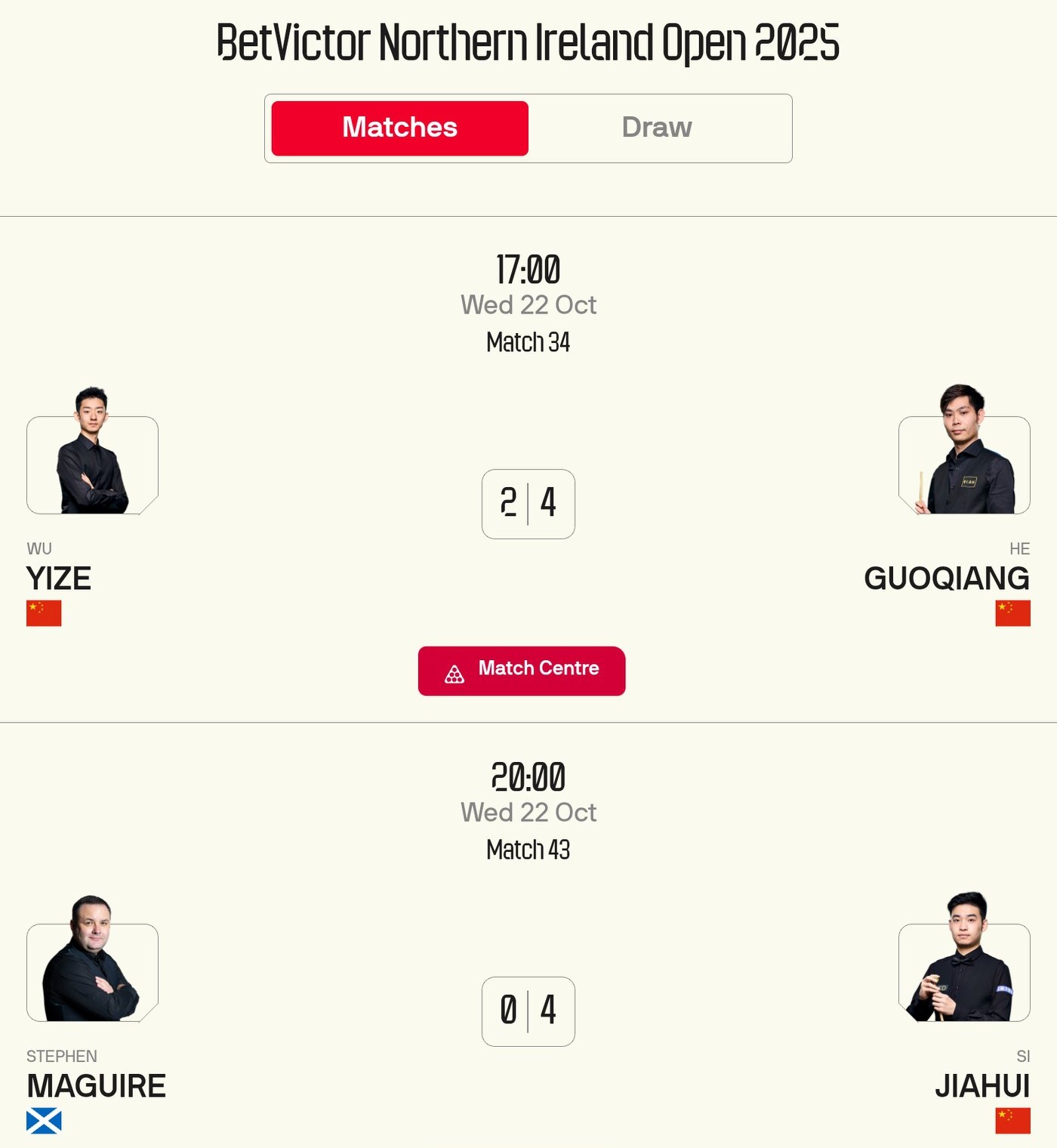Screen dimensions: 1057x1148
Task: Switch to the Draw tab
Action: (657, 128)
